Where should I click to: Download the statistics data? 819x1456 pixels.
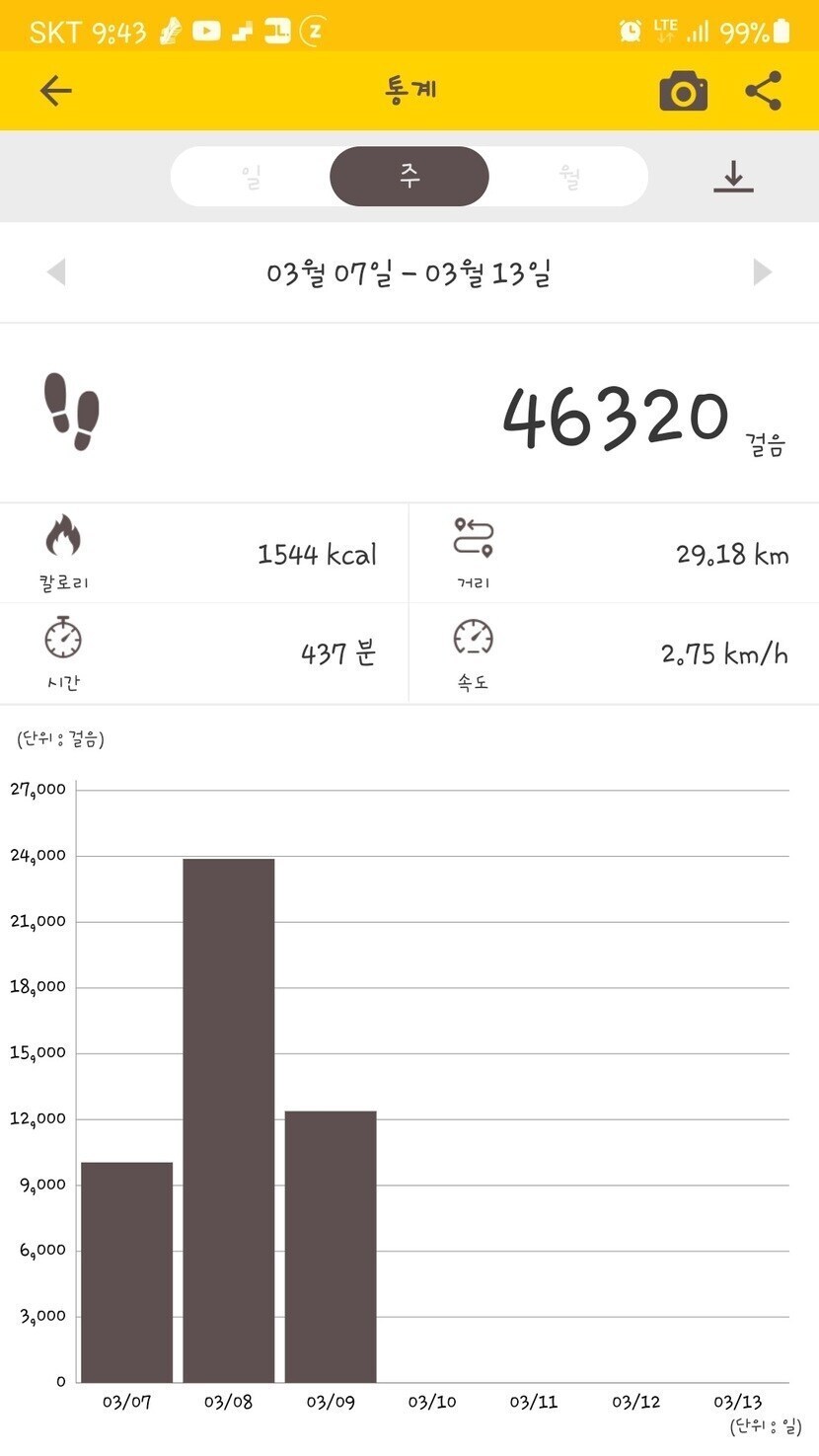[x=733, y=177]
